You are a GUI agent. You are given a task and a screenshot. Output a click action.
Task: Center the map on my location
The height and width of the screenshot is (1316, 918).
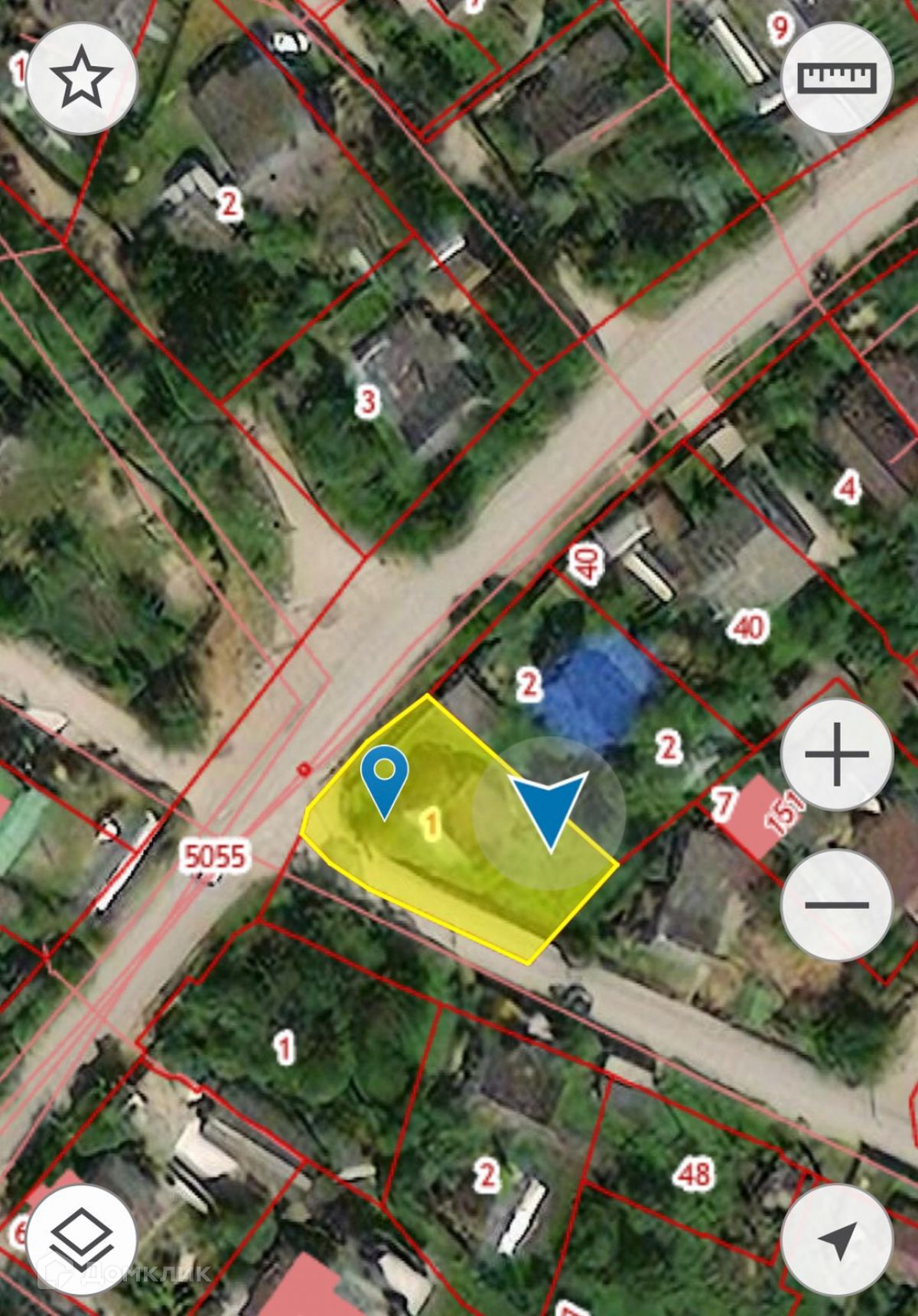point(837,1239)
